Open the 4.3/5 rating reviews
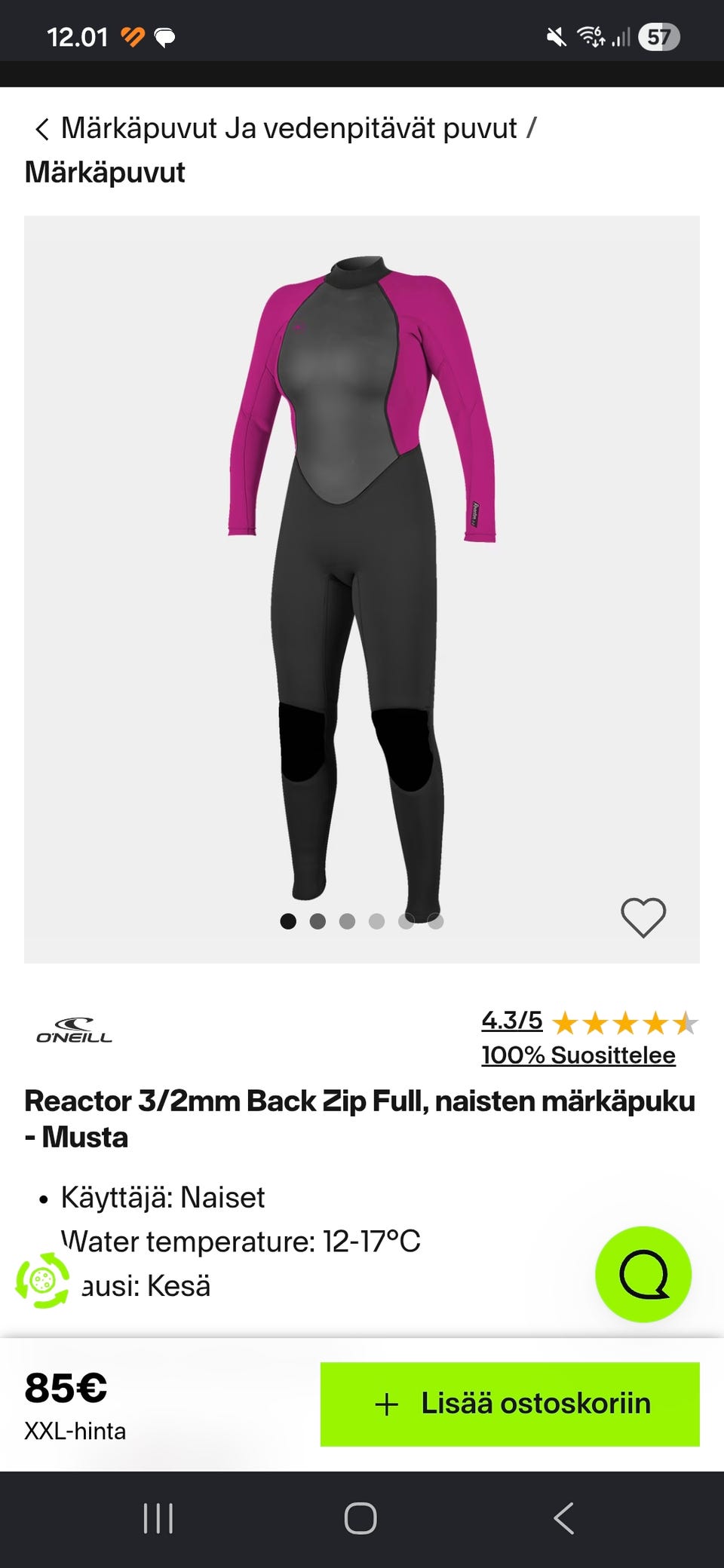Image resolution: width=724 pixels, height=1568 pixels. click(512, 1020)
